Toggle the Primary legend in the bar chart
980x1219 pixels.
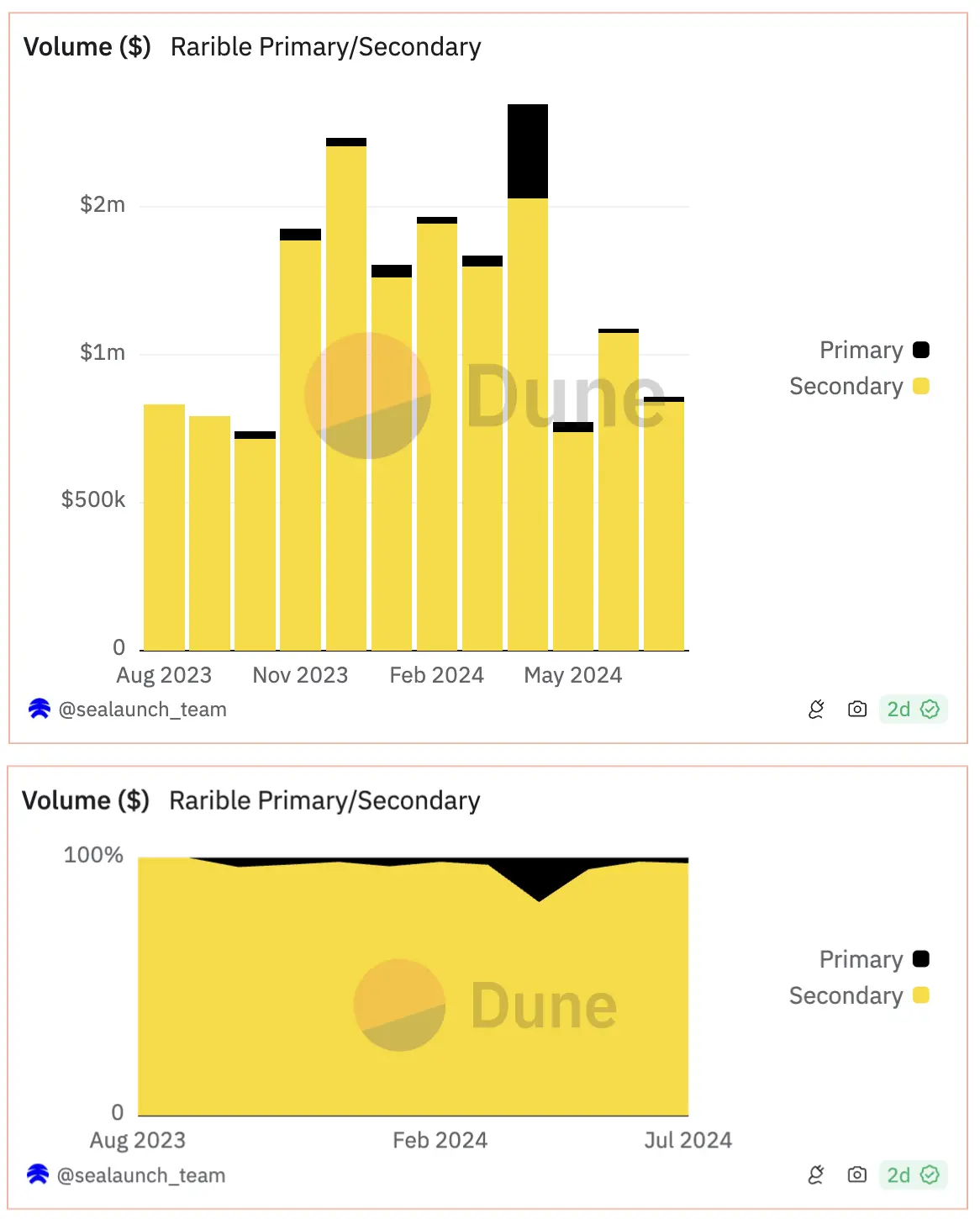tap(873, 350)
